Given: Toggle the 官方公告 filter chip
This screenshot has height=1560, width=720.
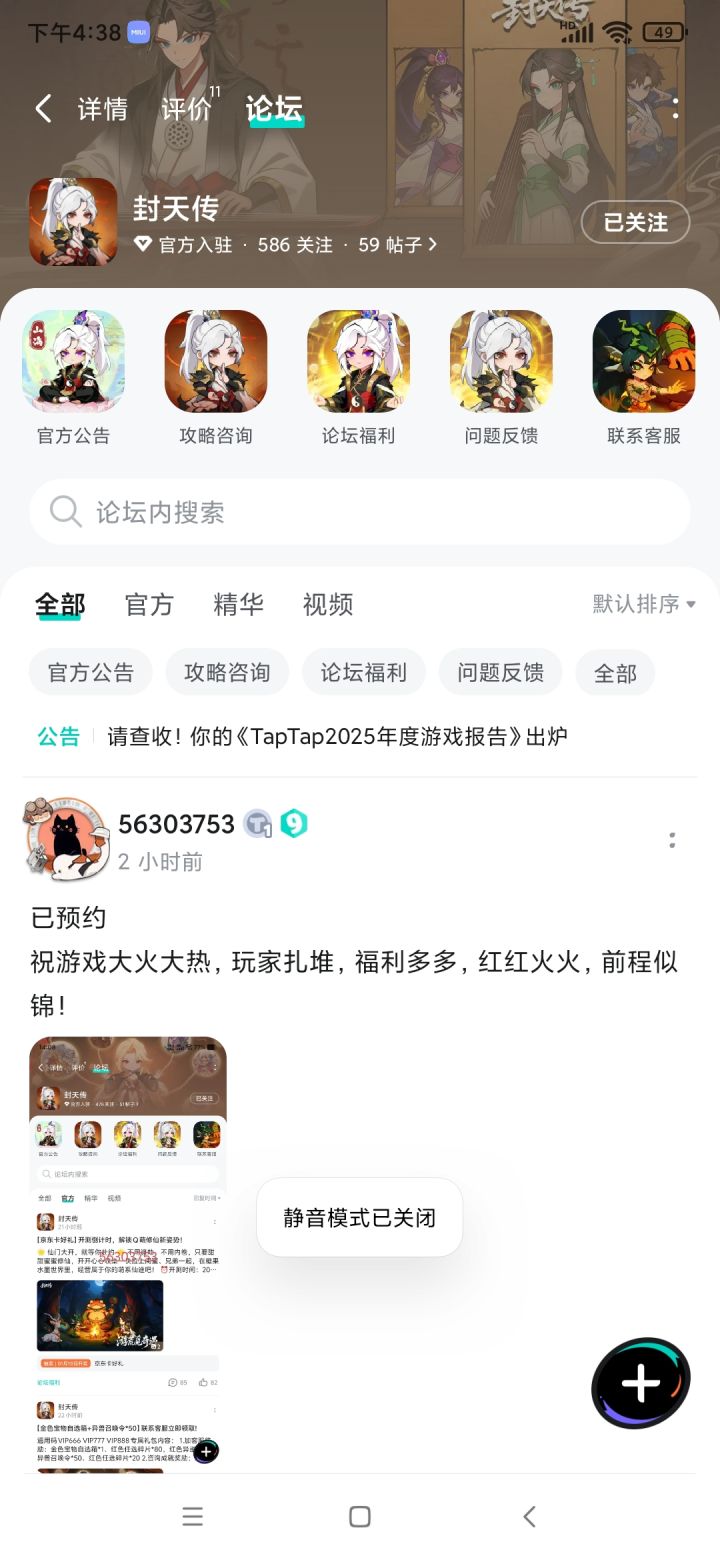Looking at the screenshot, I should 90,672.
